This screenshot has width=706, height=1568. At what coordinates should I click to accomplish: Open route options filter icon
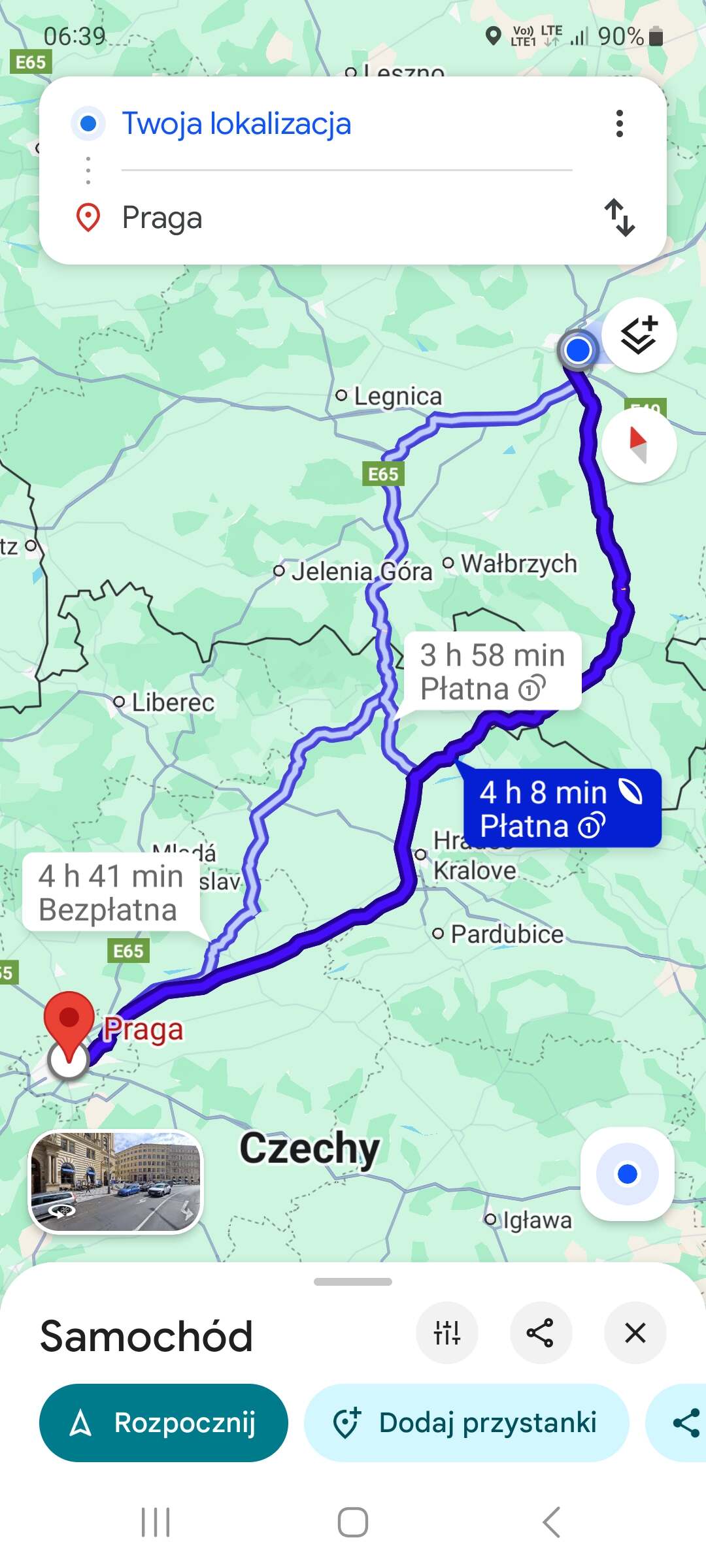click(447, 1332)
